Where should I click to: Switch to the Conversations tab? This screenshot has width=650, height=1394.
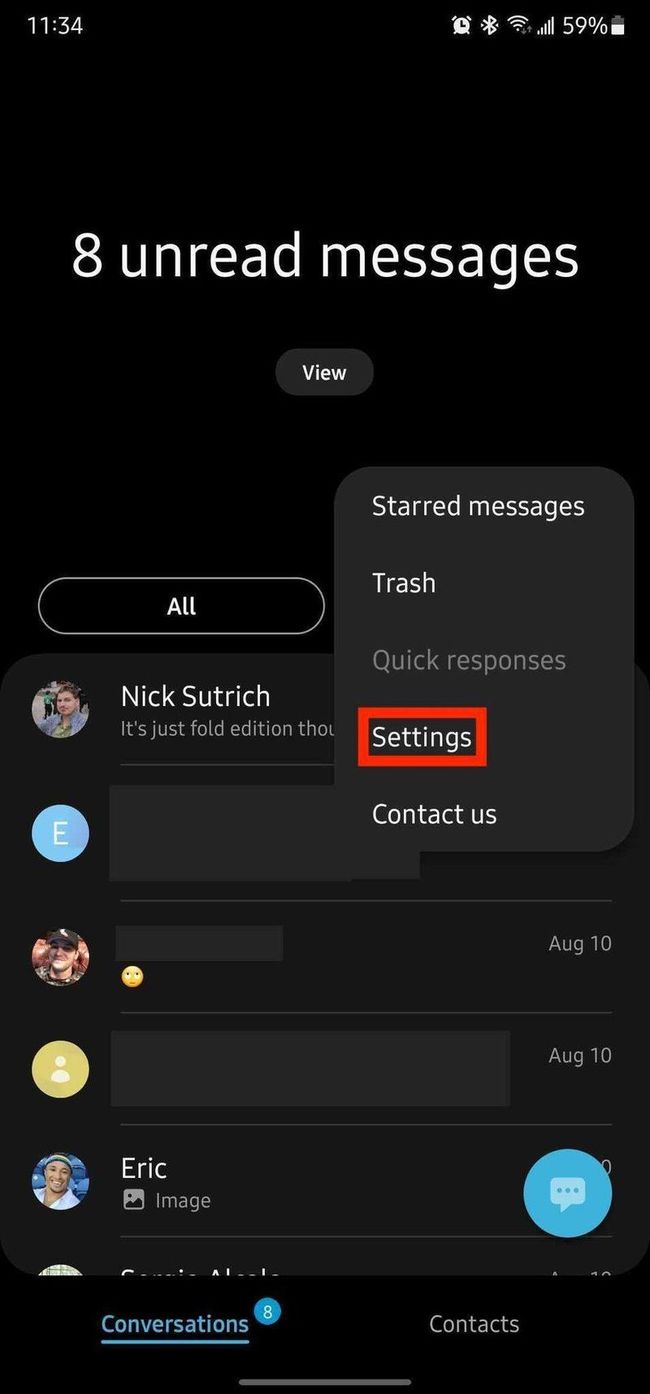point(175,1324)
